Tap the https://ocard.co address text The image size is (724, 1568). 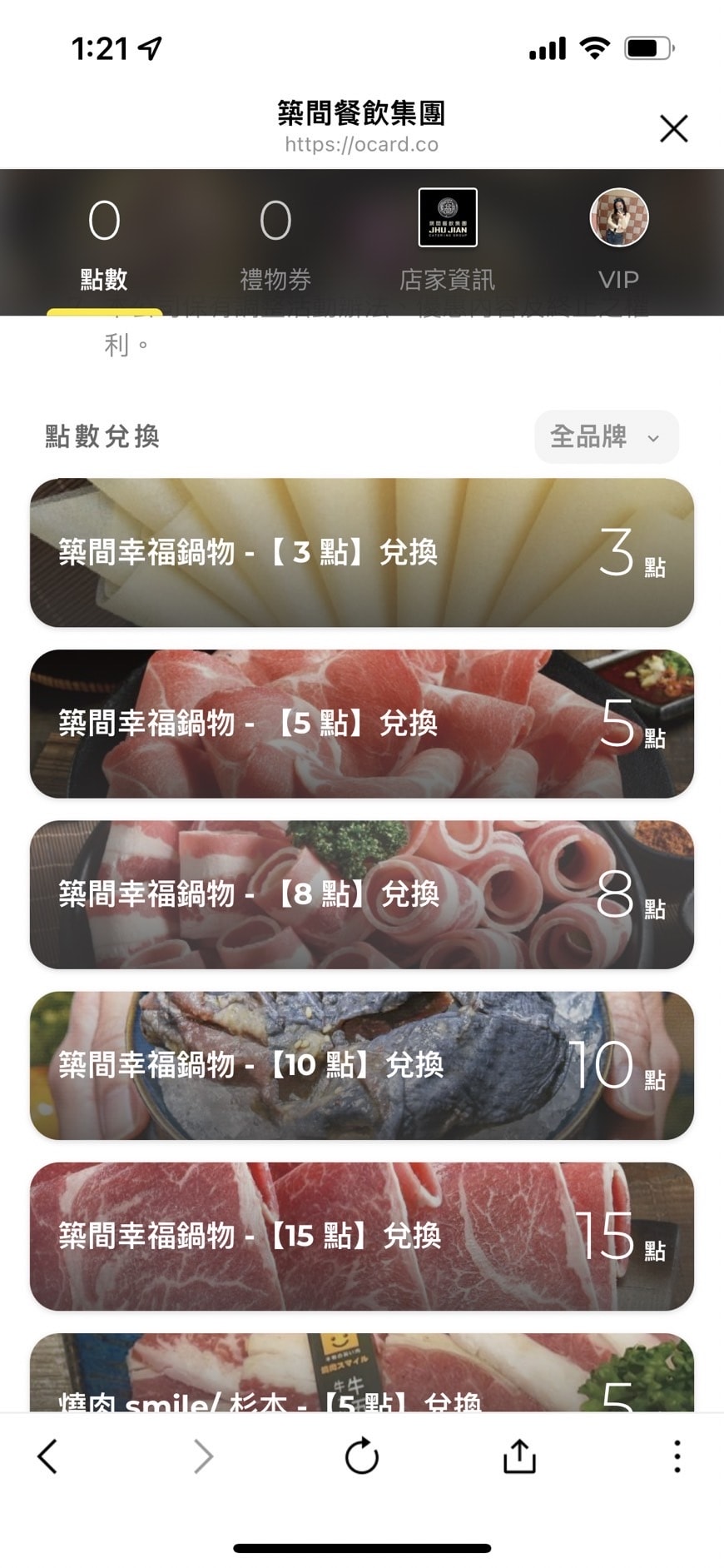click(x=362, y=144)
